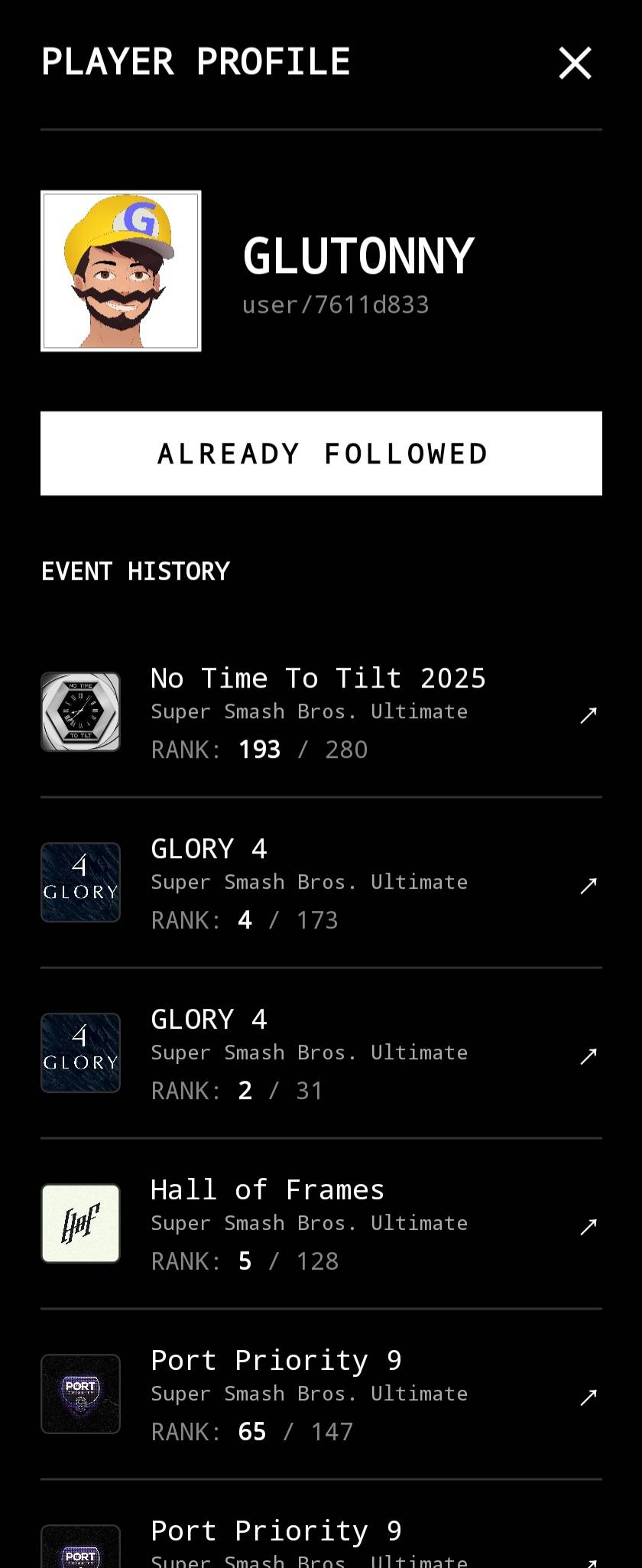Viewport: 642px width, 1568px height.
Task: Click the EVENT HISTORY section header
Action: tap(135, 571)
